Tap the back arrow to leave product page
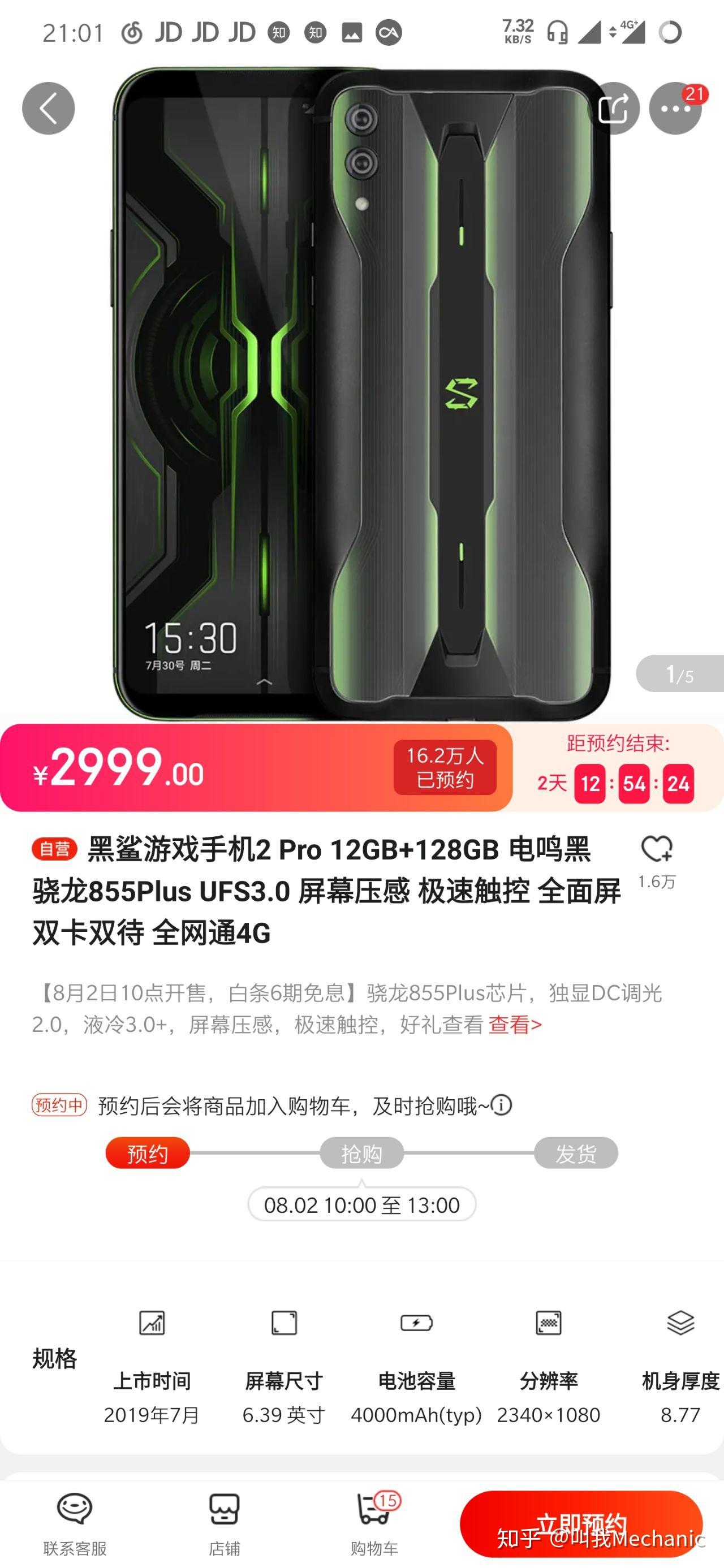Screen dimensions: 724x1568 click(49, 109)
